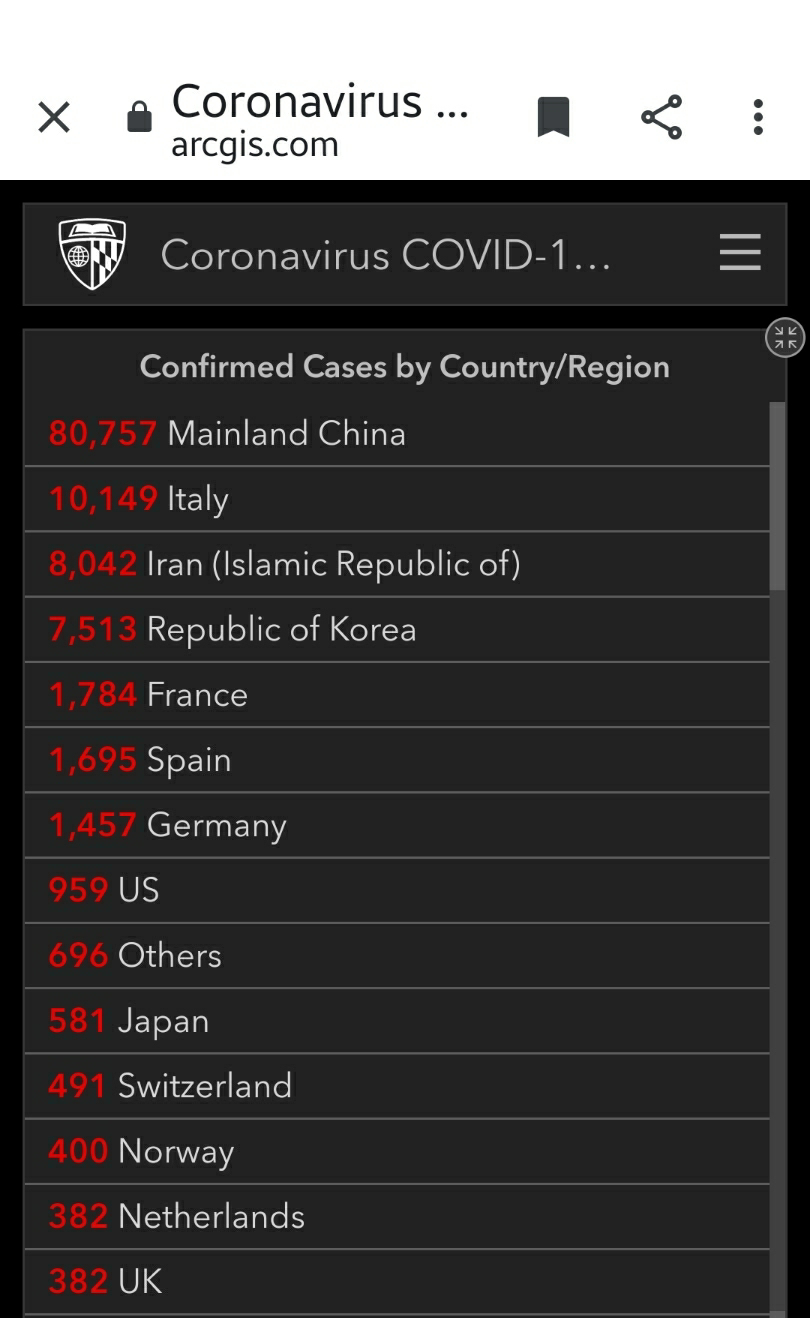Open the dashboard hamburger menu
This screenshot has height=1318, width=810.
point(740,252)
